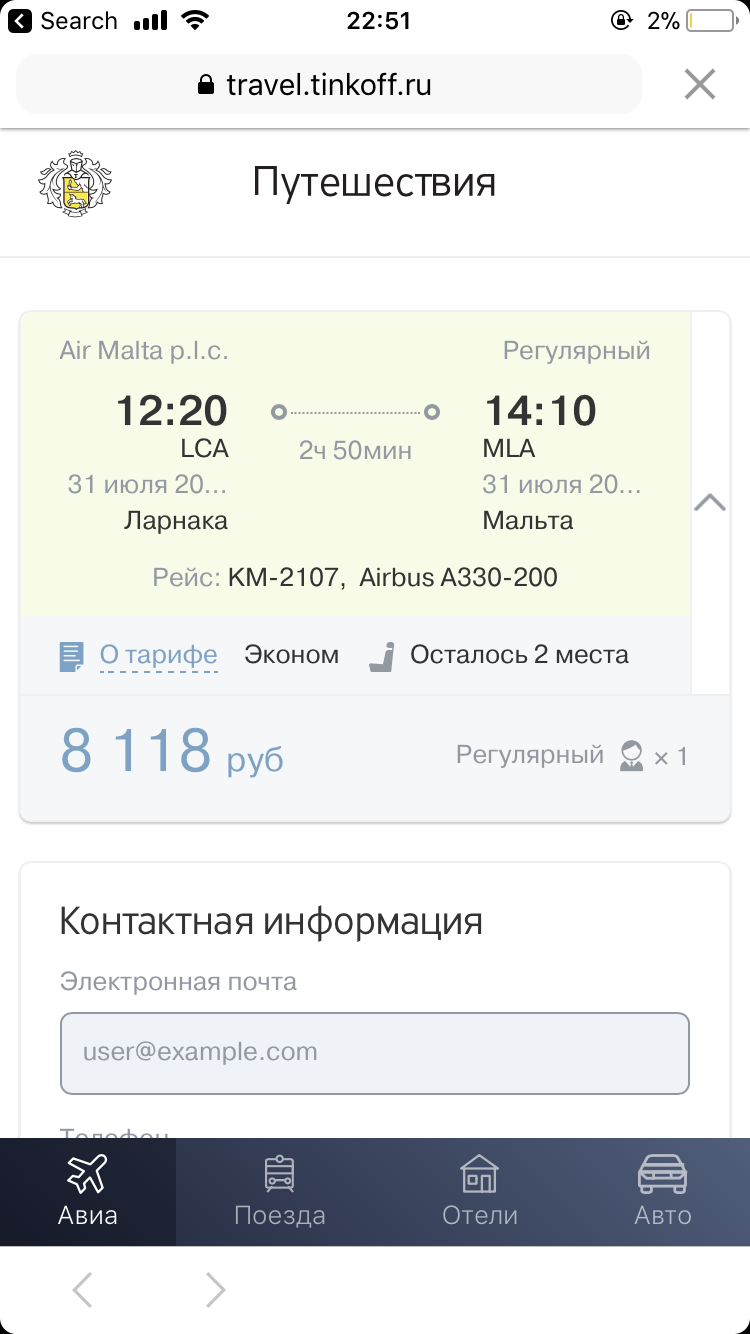Select the Авто tab
This screenshot has height=1334, width=750.
(663, 1192)
